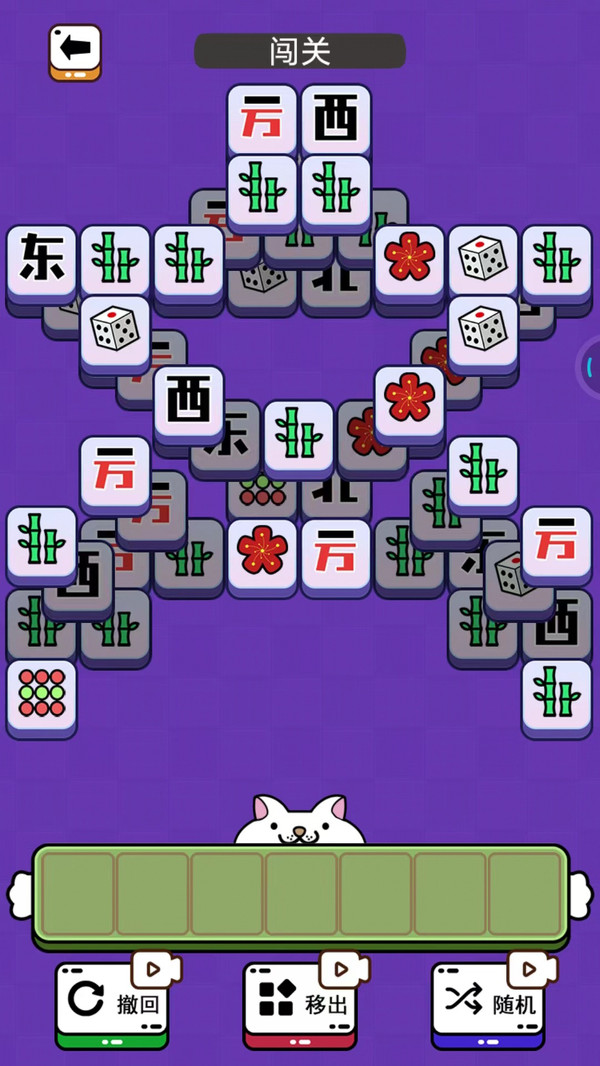Tap the red flower tile beside the dice tile
This screenshot has height=1066, width=600.
tap(410, 258)
